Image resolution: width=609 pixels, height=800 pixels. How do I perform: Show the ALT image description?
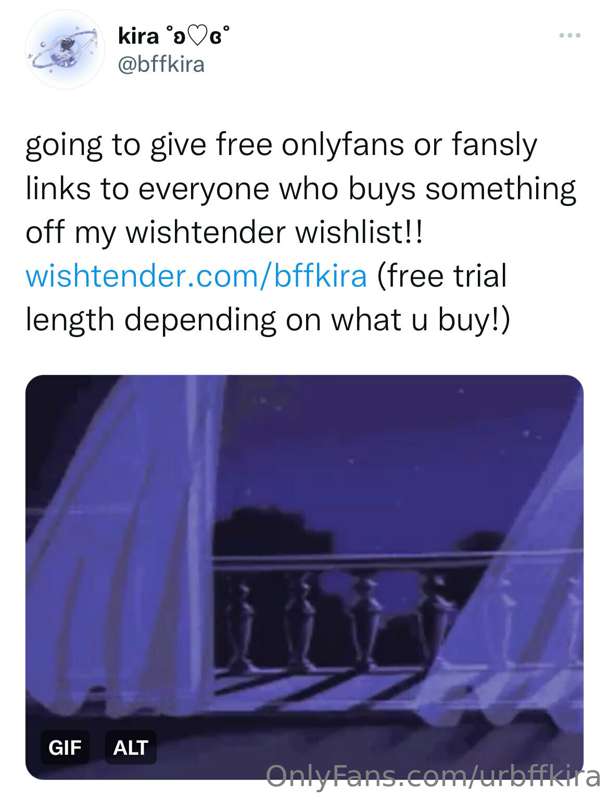click(x=129, y=746)
